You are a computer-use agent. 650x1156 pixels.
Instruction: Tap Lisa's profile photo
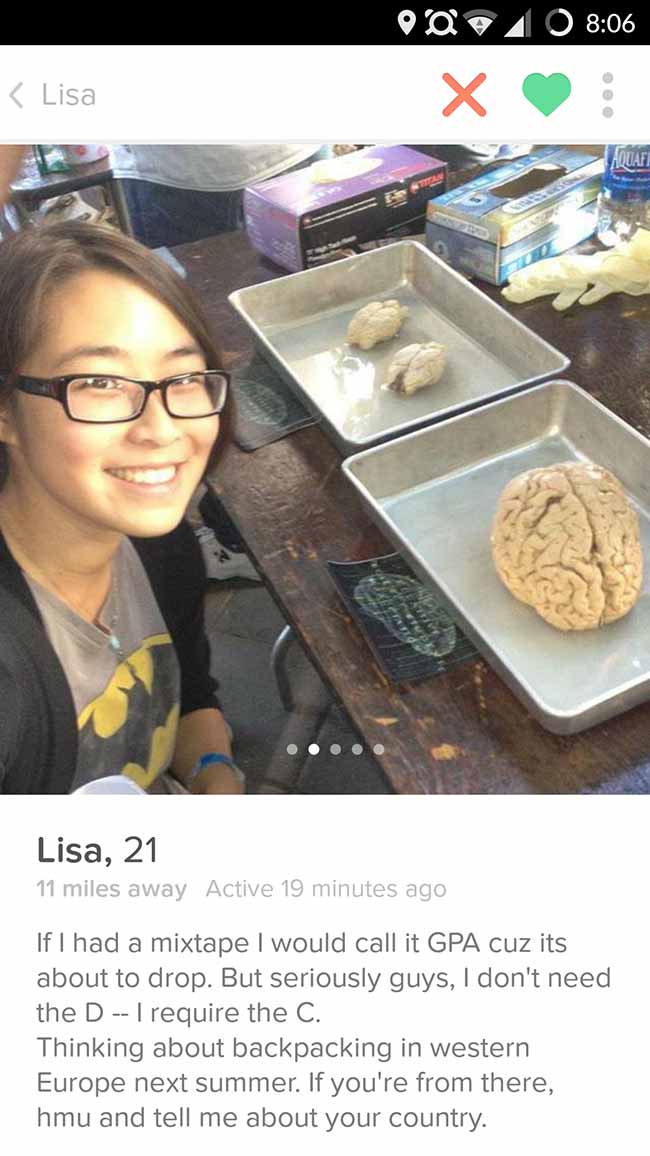coord(325,469)
